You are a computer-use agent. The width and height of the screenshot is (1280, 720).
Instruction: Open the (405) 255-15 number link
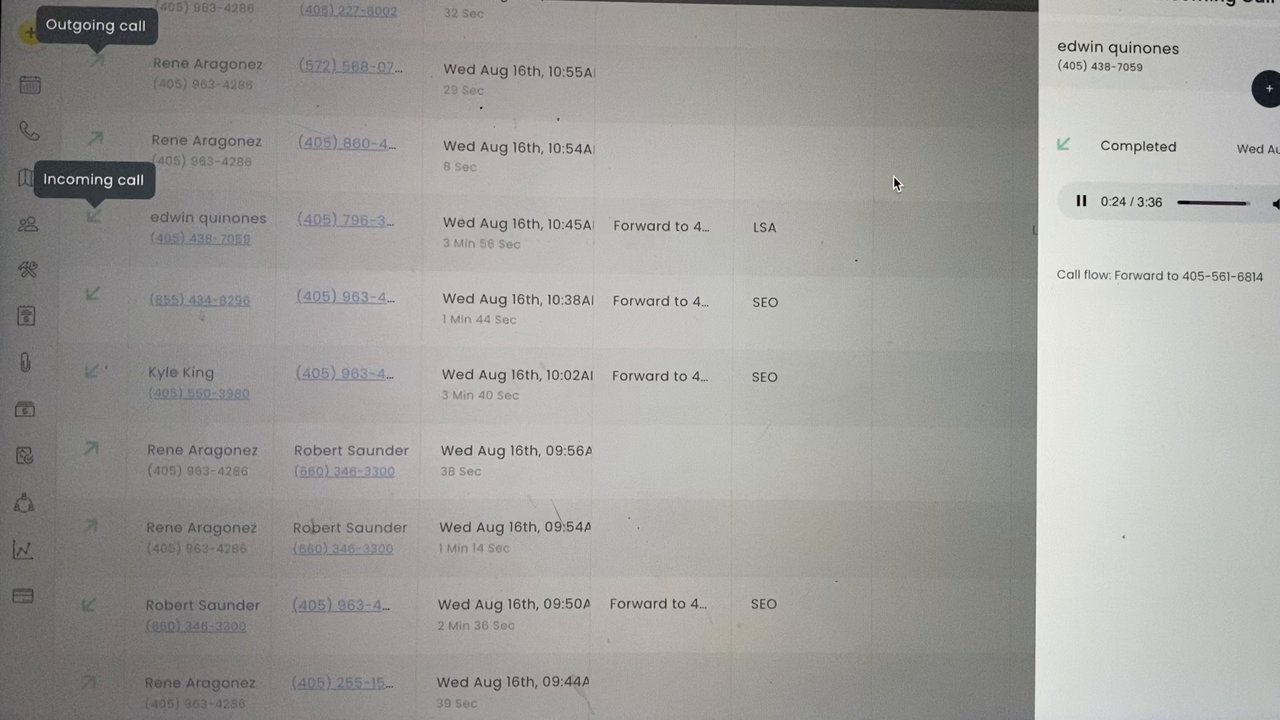tap(342, 682)
